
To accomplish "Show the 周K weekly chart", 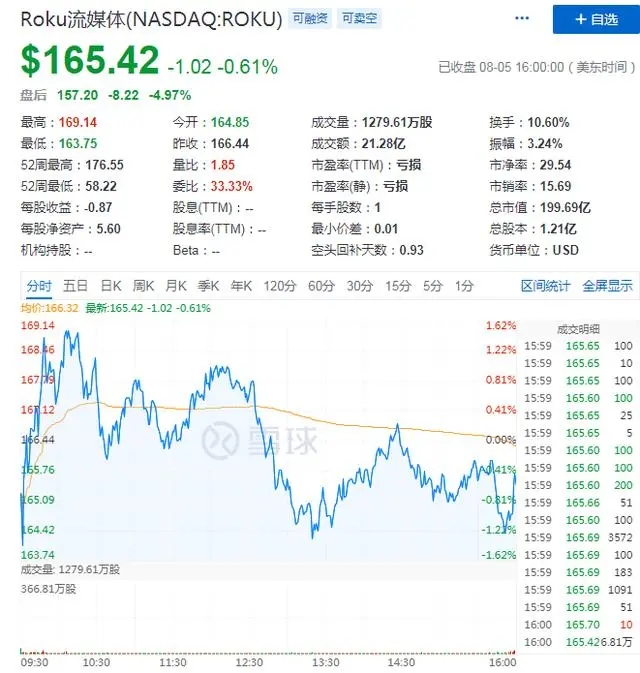I will pyautogui.click(x=143, y=286).
